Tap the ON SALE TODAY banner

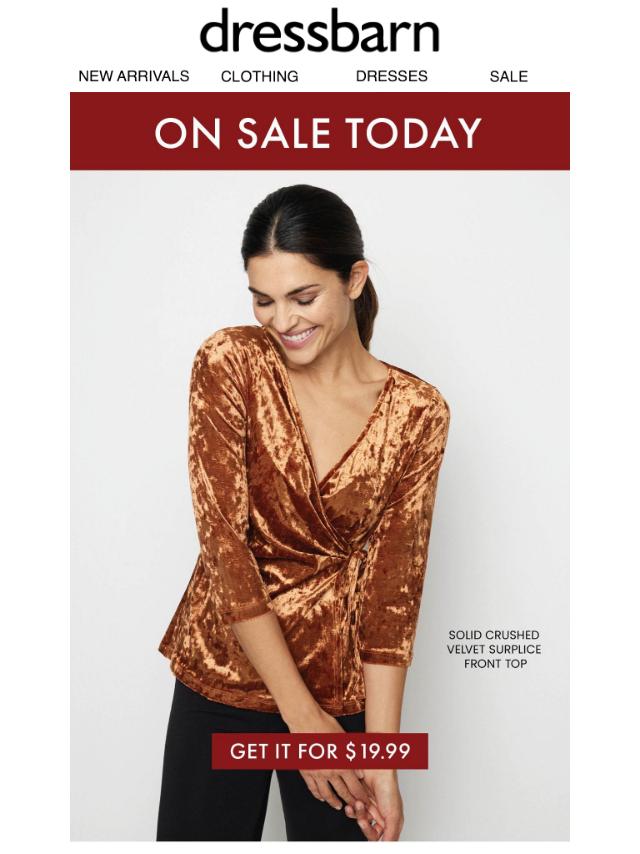click(319, 133)
